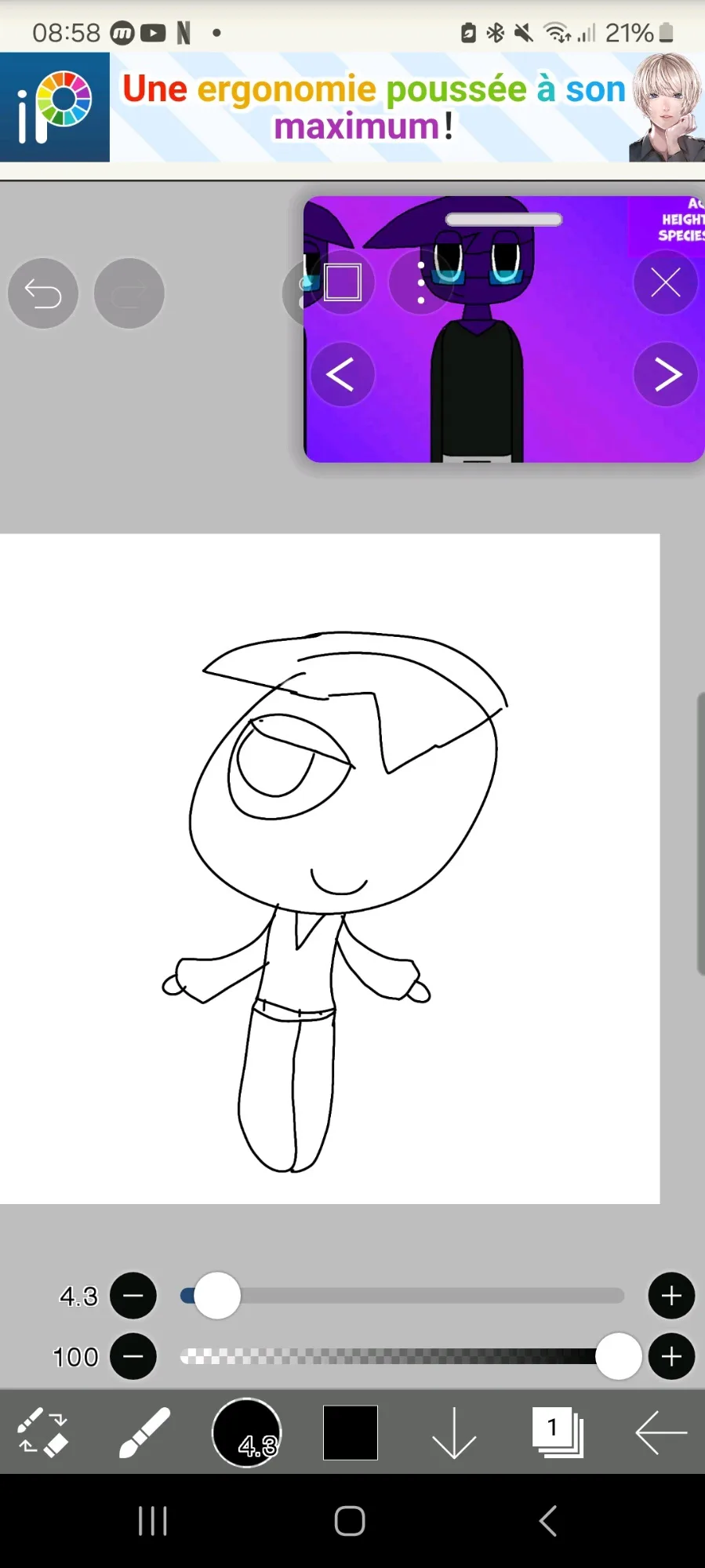Tap the brush thickness slider
The height and width of the screenshot is (1568, 705).
click(402, 1295)
